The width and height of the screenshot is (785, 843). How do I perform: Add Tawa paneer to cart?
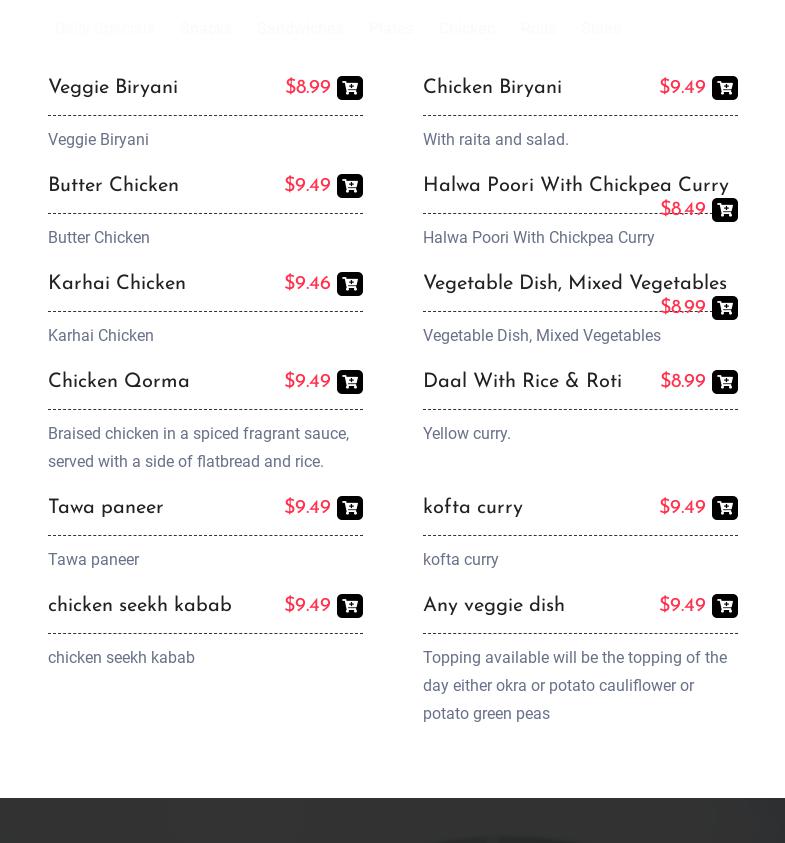(350, 508)
